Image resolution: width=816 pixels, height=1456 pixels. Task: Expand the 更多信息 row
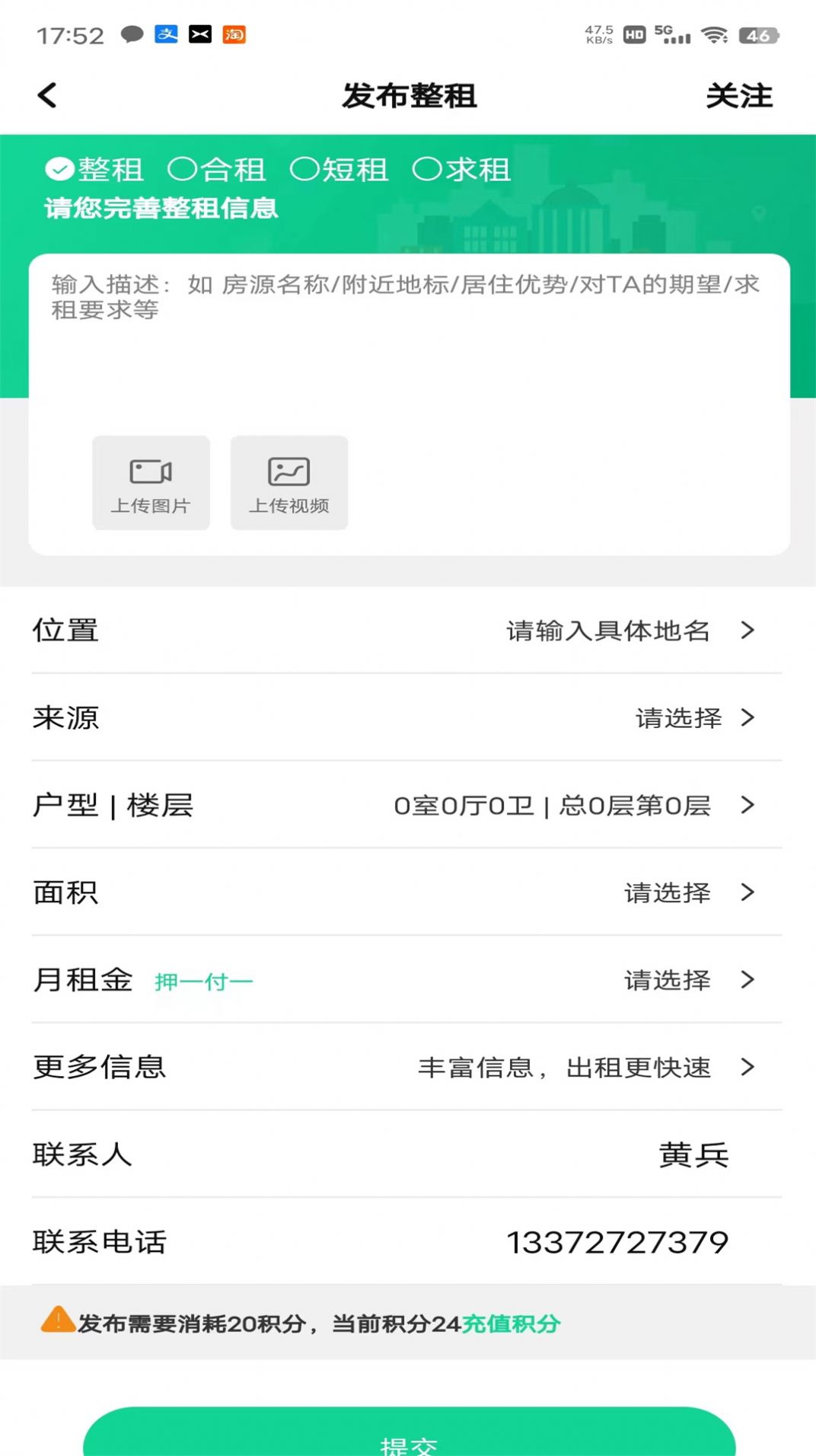click(749, 1068)
